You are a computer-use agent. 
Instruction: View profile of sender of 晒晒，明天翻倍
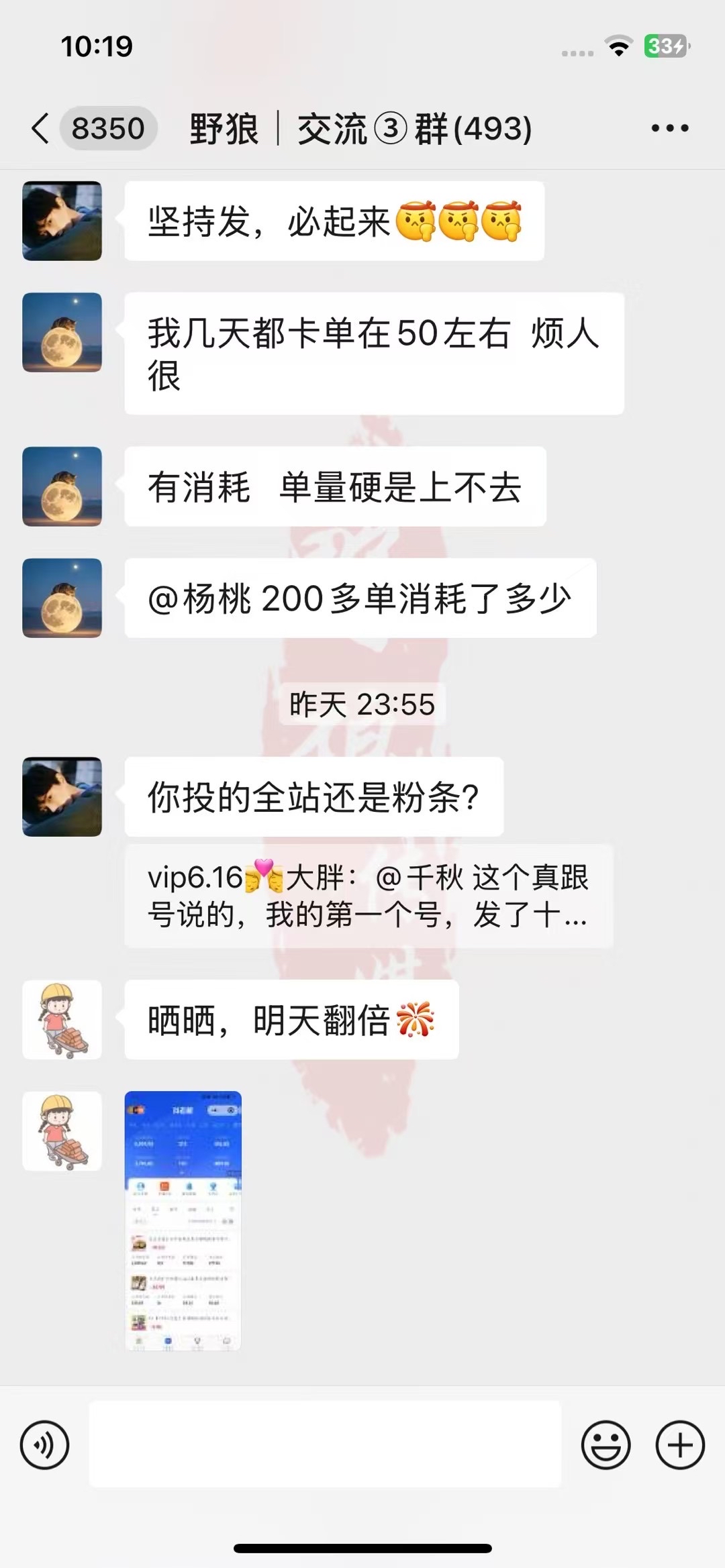click(62, 1019)
